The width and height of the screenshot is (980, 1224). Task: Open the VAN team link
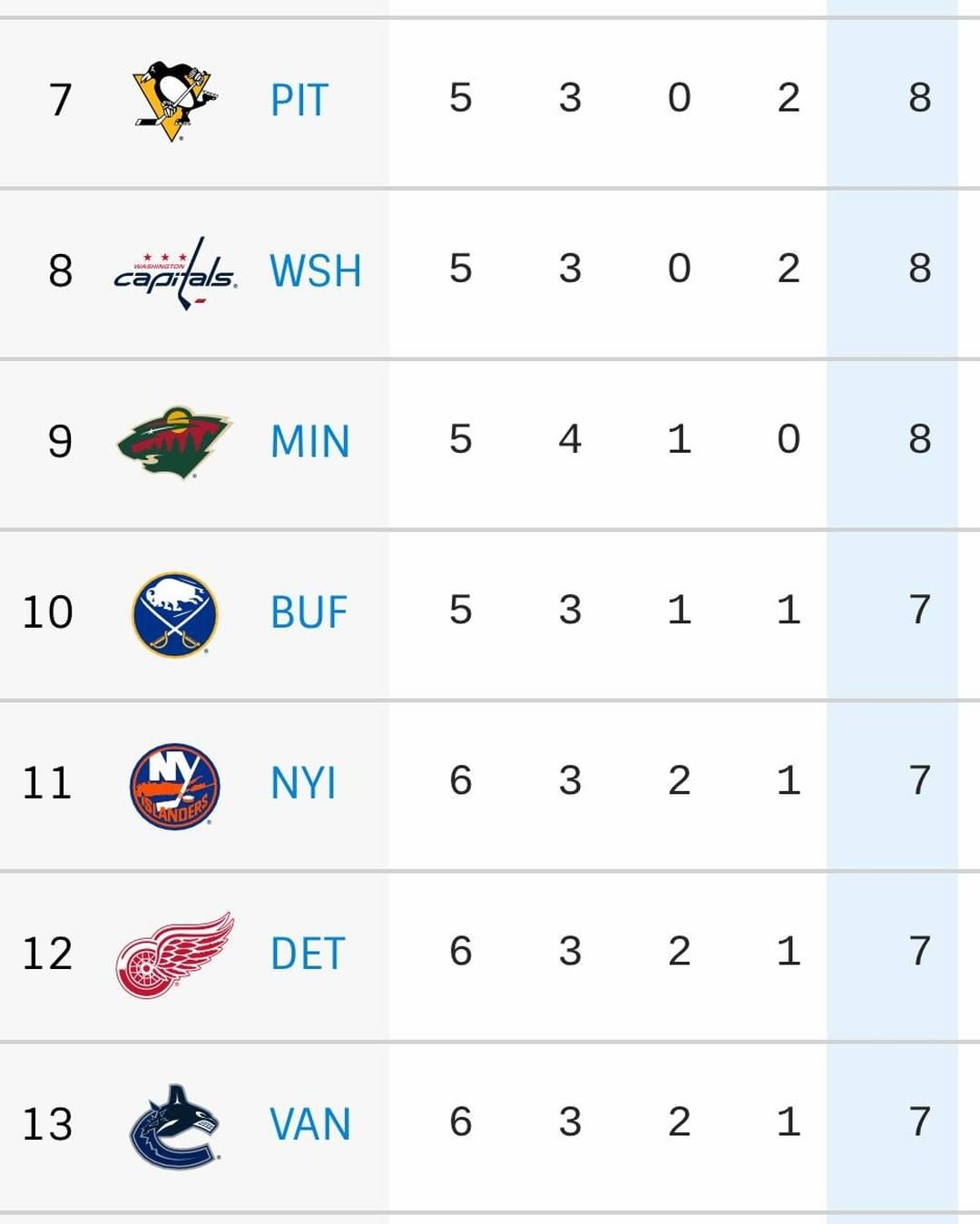click(309, 1124)
